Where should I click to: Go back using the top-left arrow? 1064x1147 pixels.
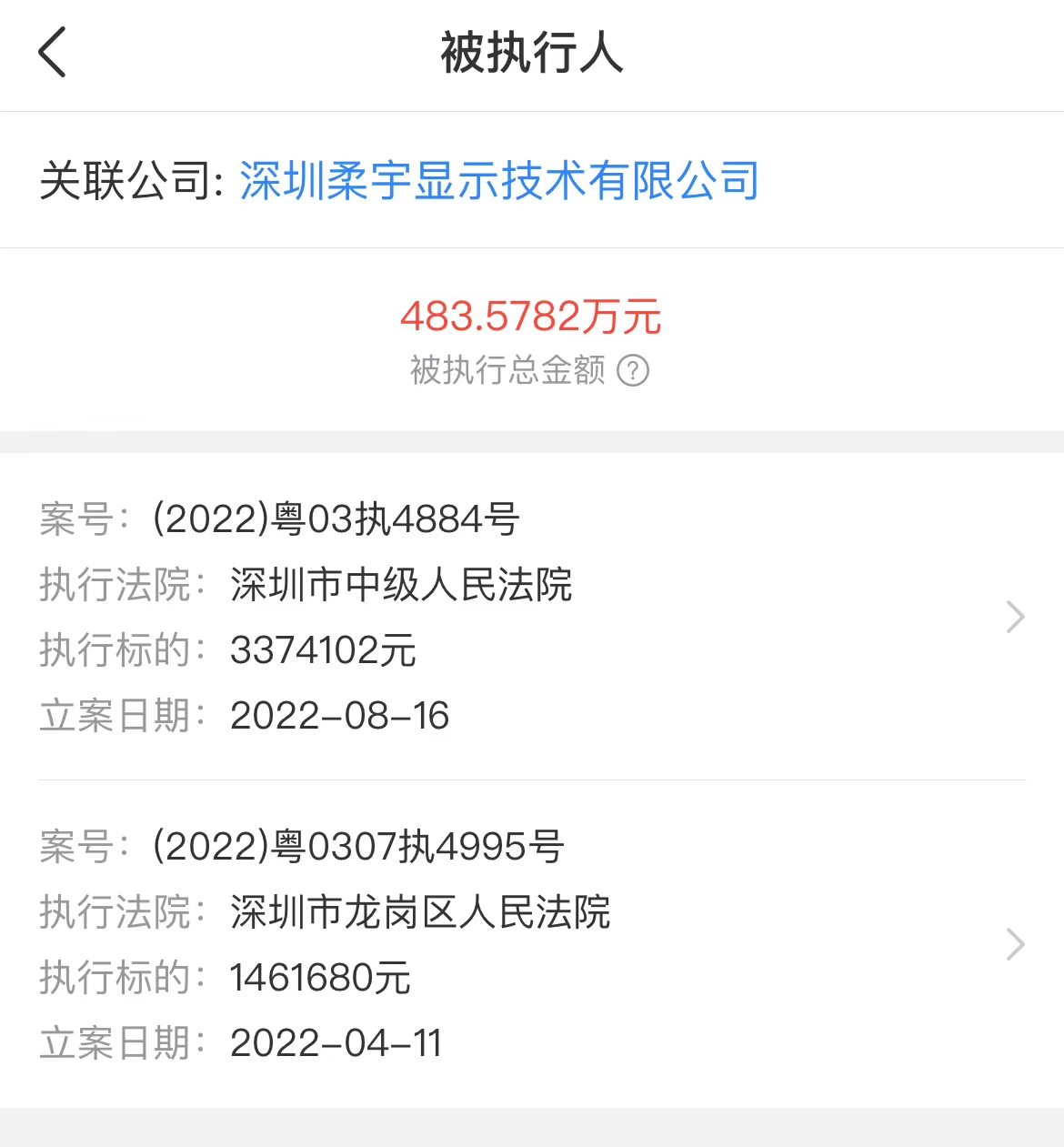pos(53,53)
